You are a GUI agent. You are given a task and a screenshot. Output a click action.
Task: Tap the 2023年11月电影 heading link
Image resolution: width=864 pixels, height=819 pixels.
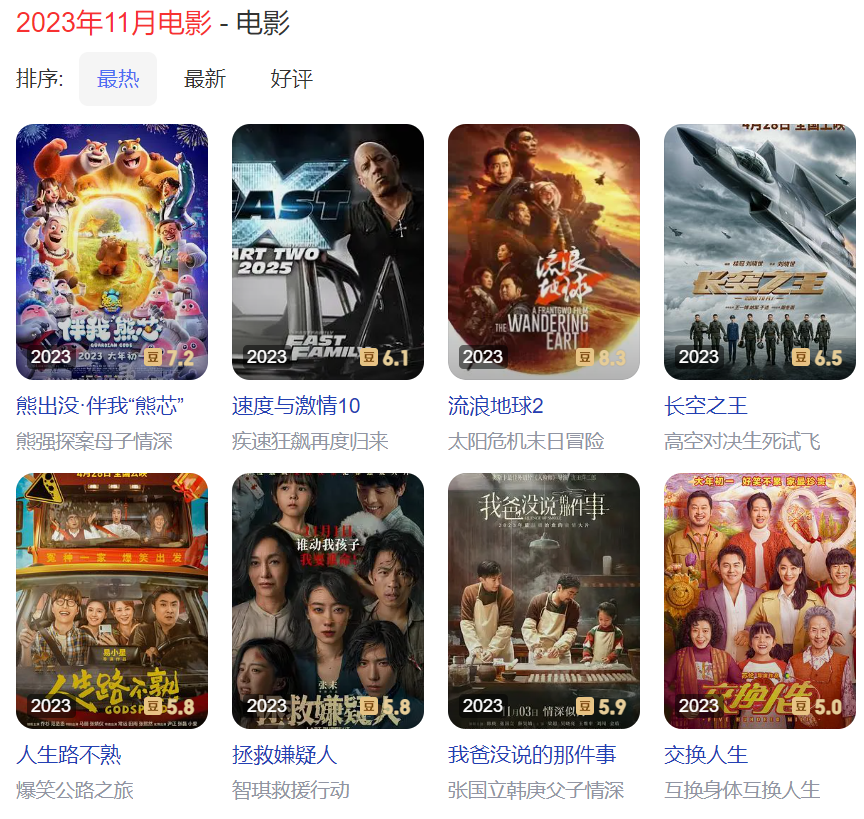pyautogui.click(x=114, y=22)
